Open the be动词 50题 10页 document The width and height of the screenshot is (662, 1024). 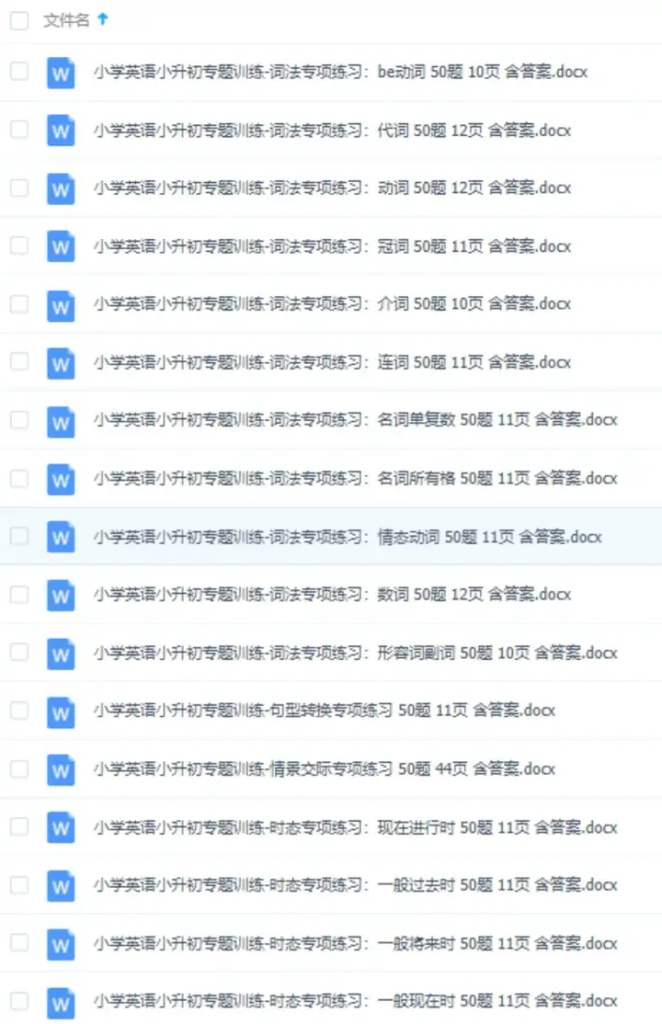tap(340, 72)
